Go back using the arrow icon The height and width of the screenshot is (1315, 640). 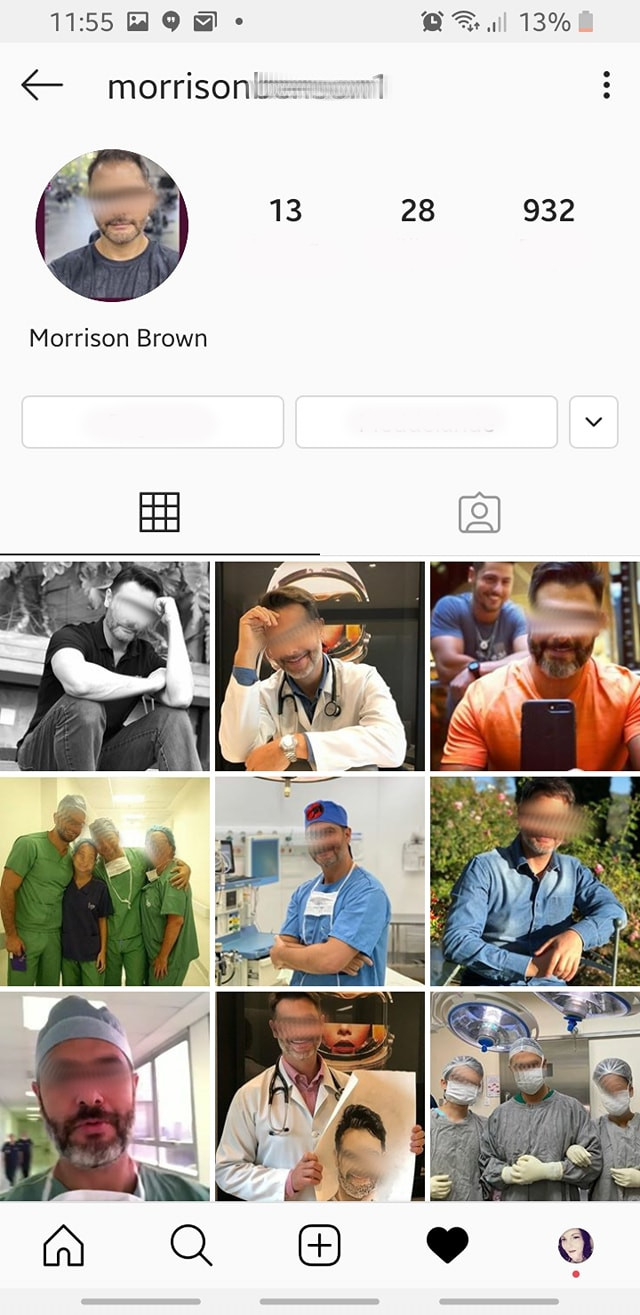coord(42,86)
